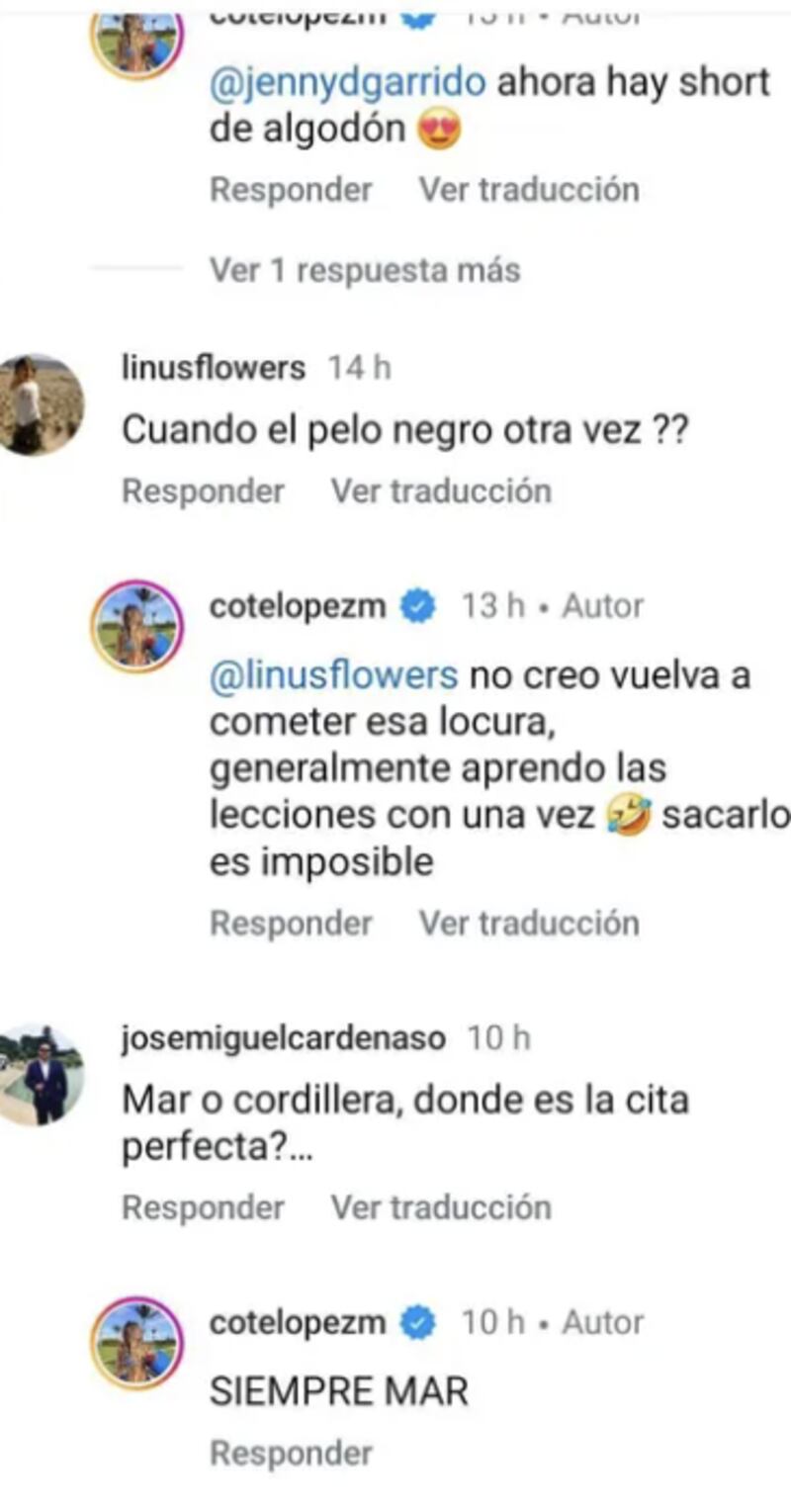The width and height of the screenshot is (791, 1512).
Task: Open josemiguelcardenaso profile picture
Action: [41, 1074]
